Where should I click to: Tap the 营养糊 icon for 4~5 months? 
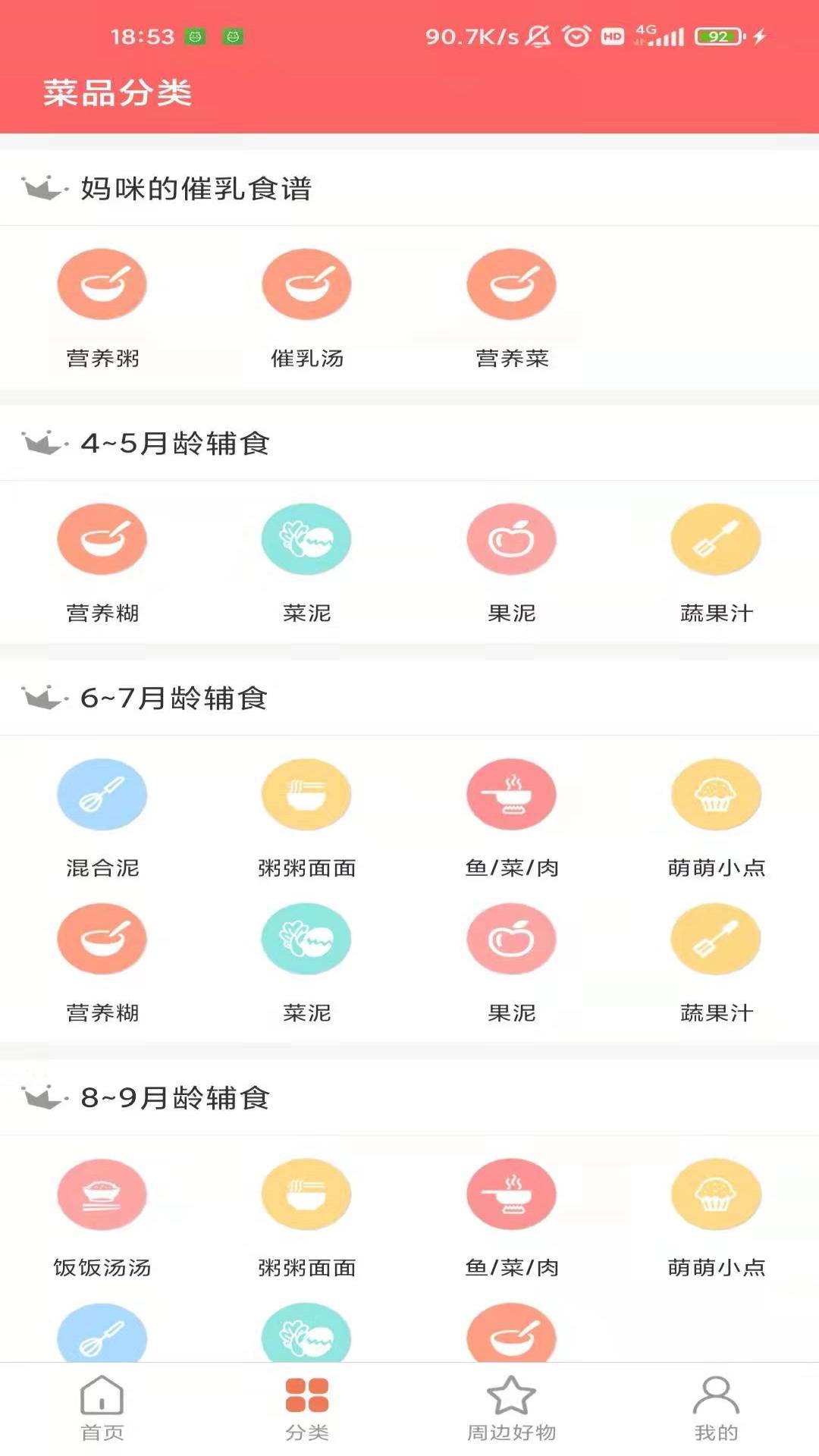click(x=102, y=538)
